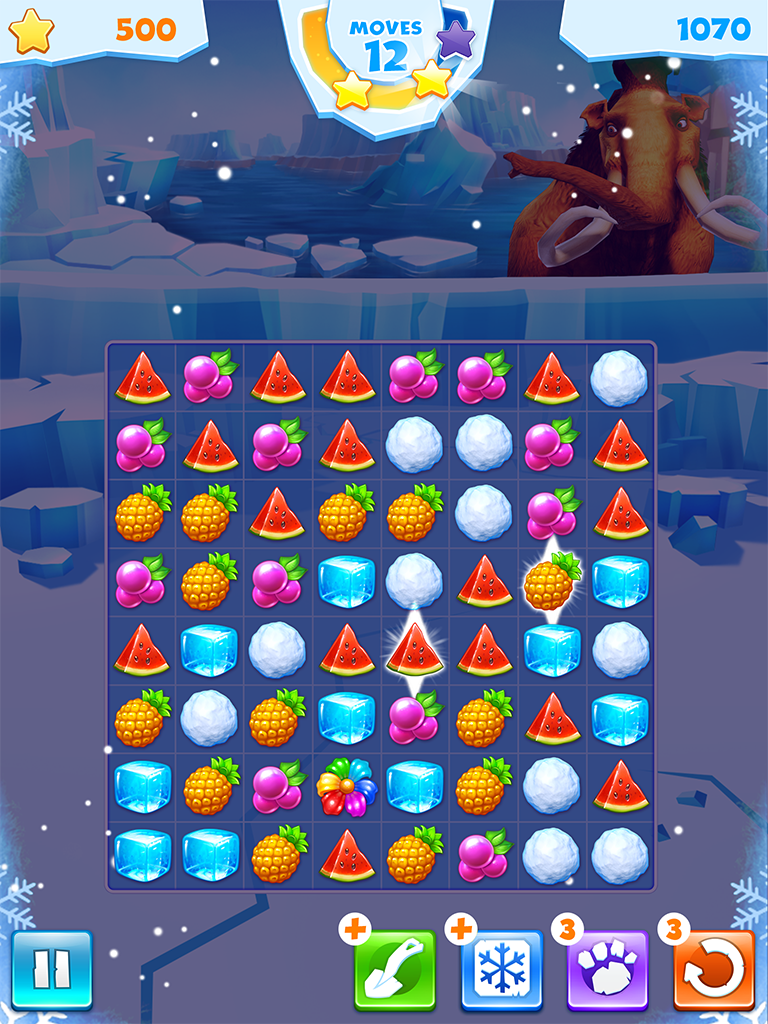Select the green shovel booster
The height and width of the screenshot is (1024, 768).
click(x=395, y=970)
